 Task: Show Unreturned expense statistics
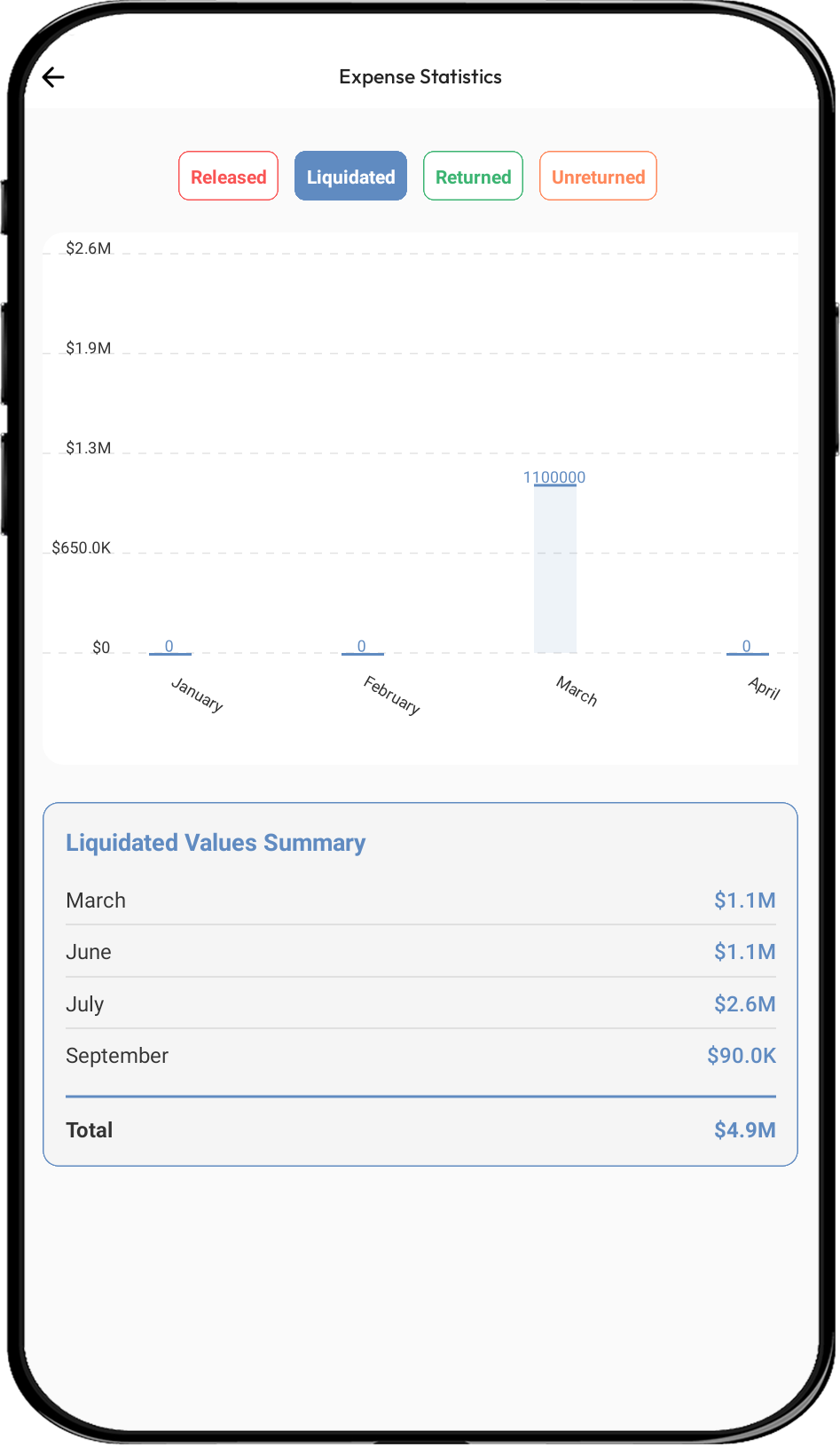(598, 177)
